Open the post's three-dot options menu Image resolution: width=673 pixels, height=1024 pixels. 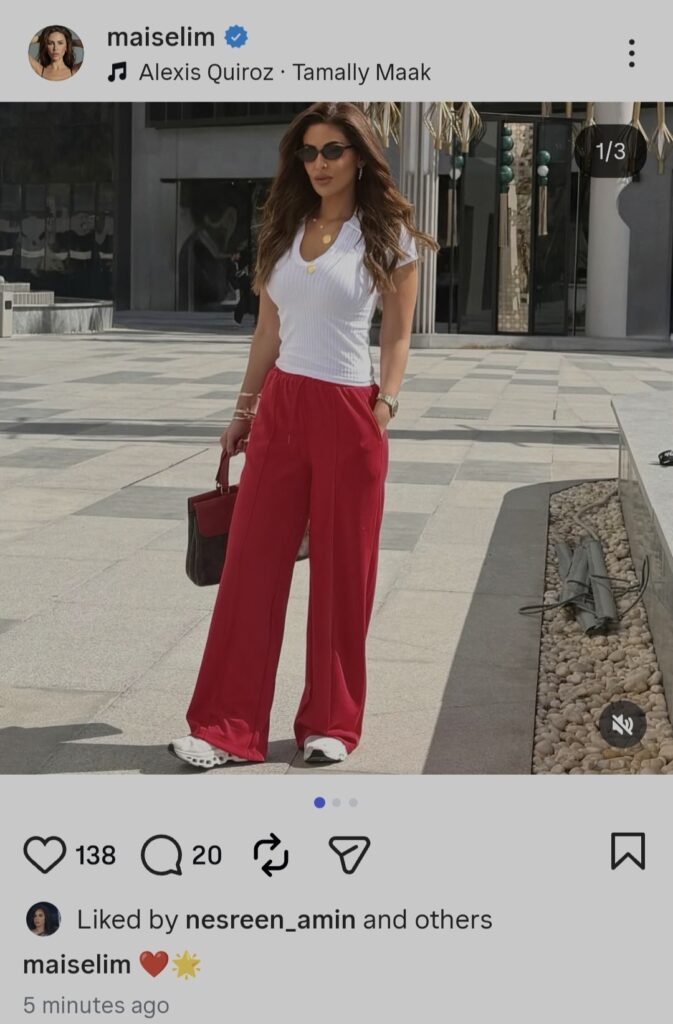(631, 53)
